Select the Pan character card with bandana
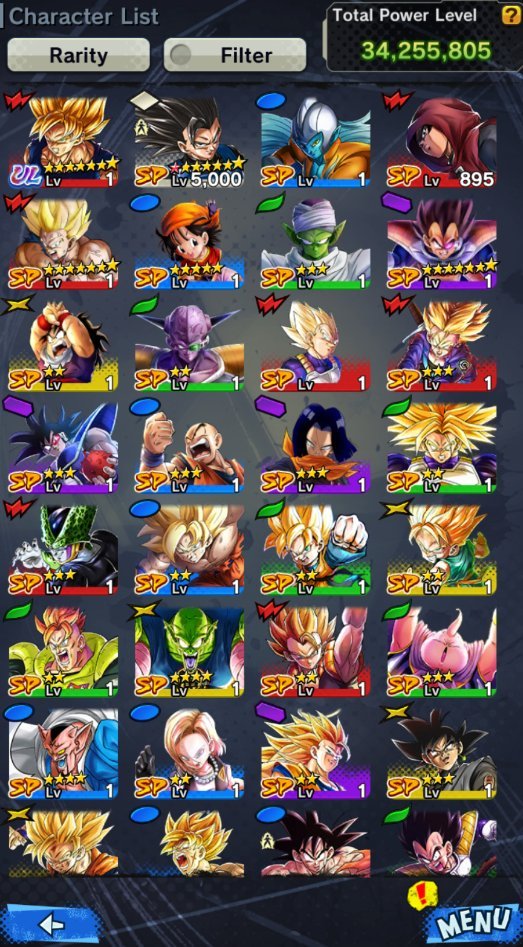The height and width of the screenshot is (947, 523). pyautogui.click(x=189, y=243)
